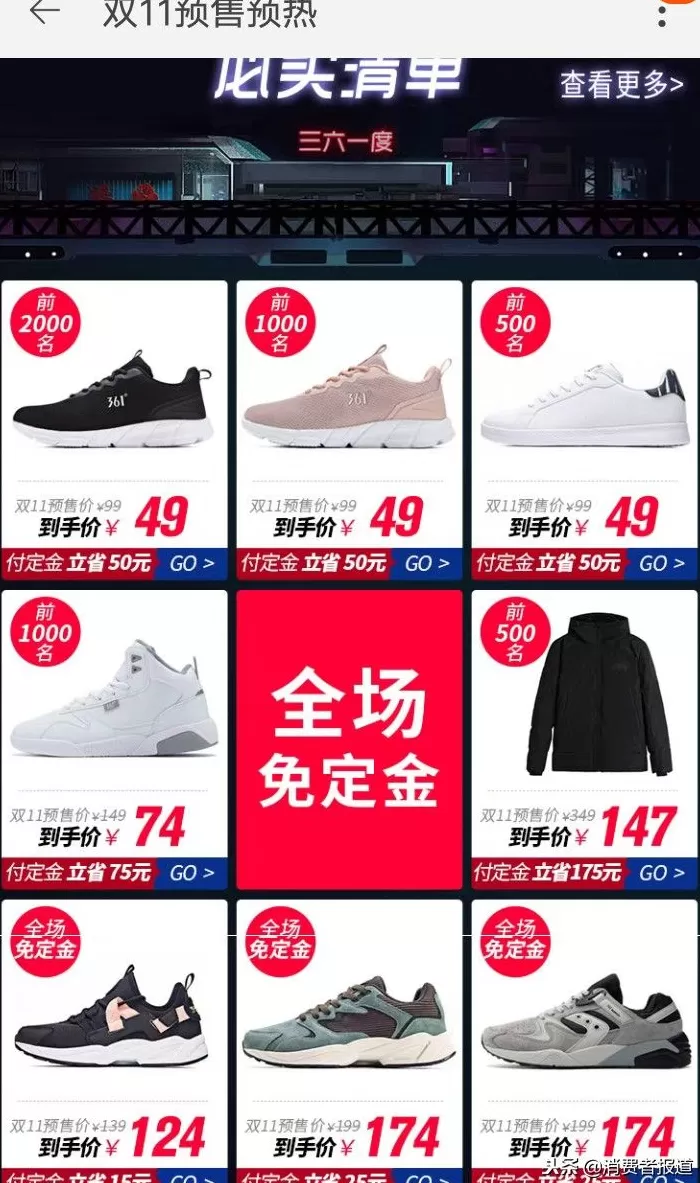The image size is (700, 1183).
Task: Tap 查看更多 to see more deals
Action: (621, 85)
